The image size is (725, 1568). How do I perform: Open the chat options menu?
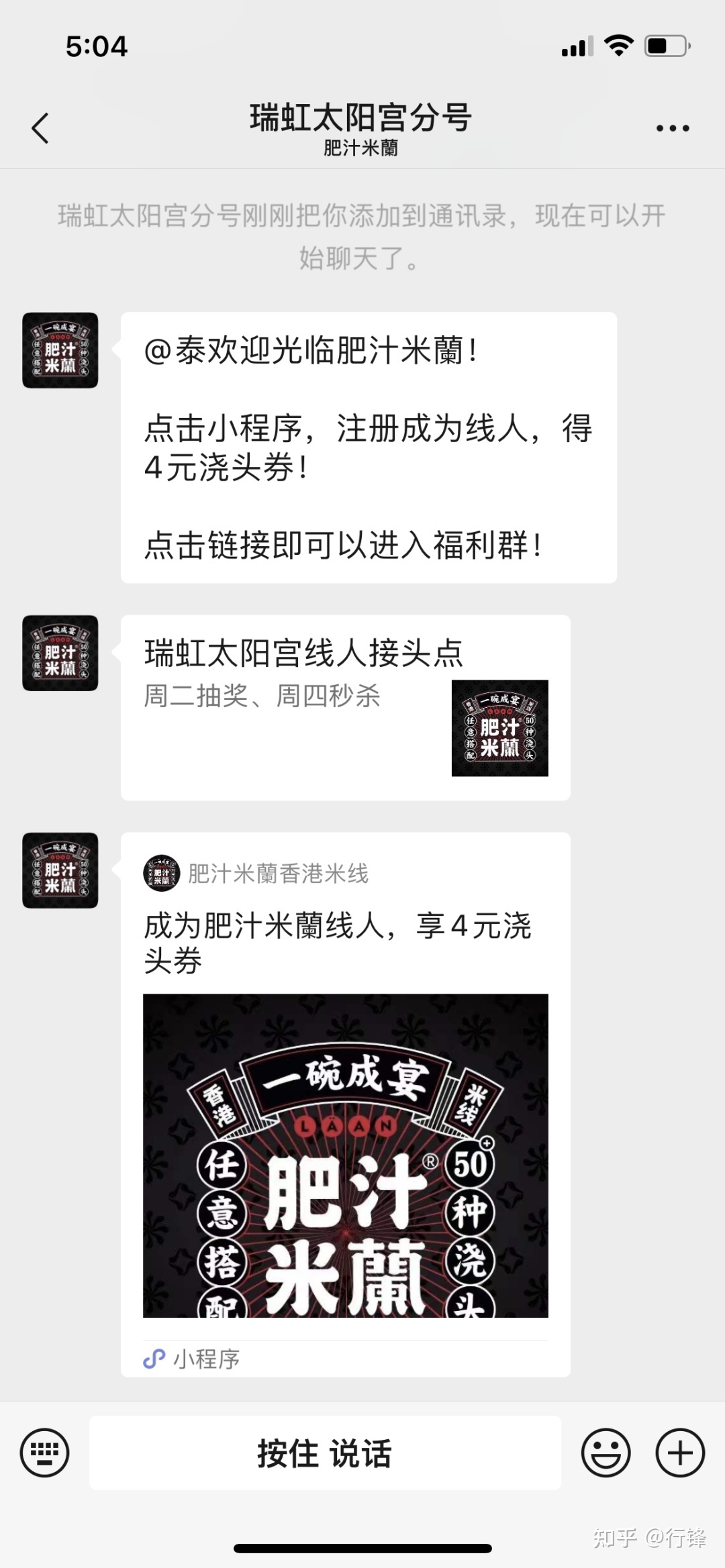coord(672,128)
